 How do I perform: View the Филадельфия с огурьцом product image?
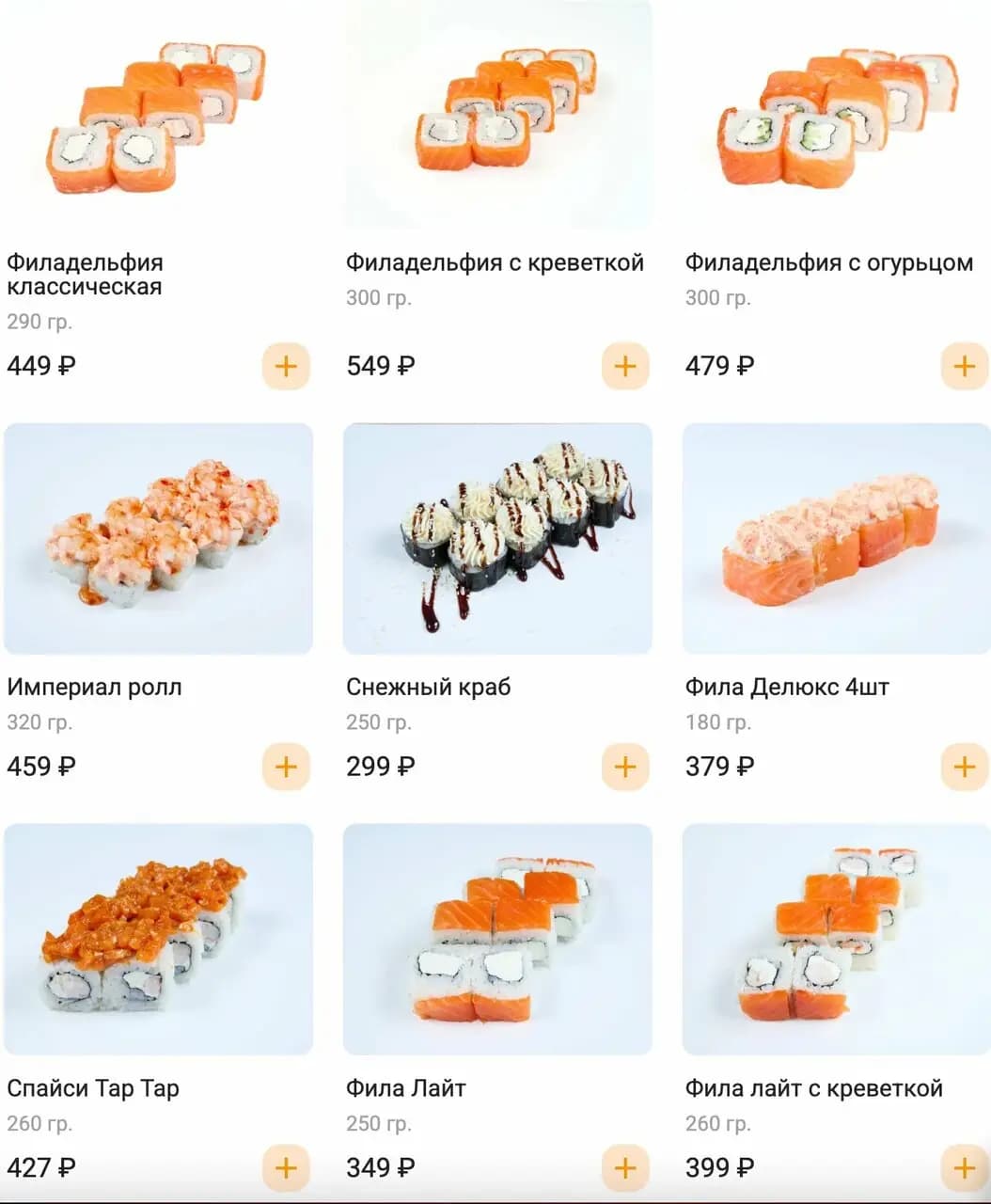tap(836, 115)
